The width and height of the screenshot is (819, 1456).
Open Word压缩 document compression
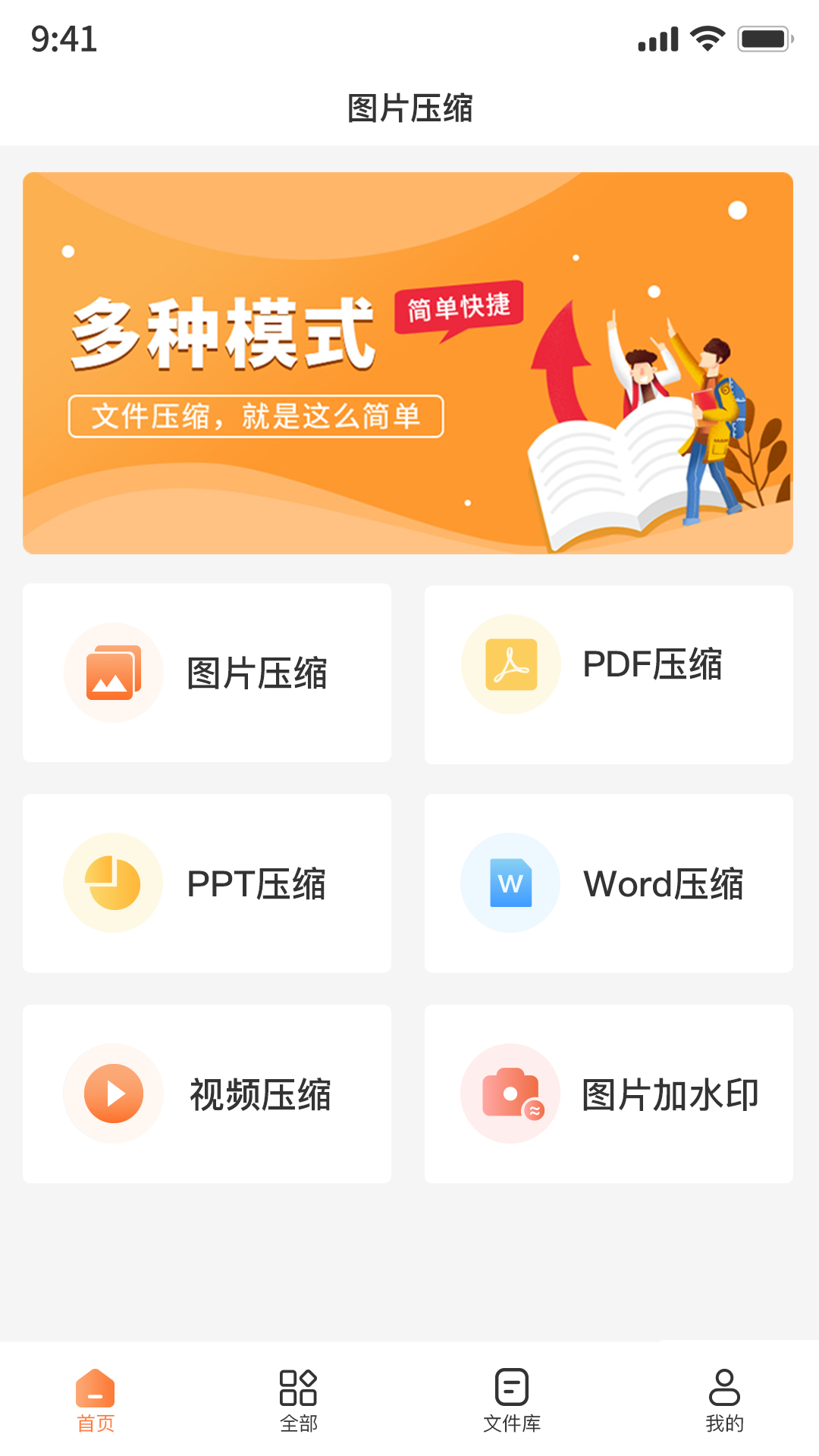point(608,883)
